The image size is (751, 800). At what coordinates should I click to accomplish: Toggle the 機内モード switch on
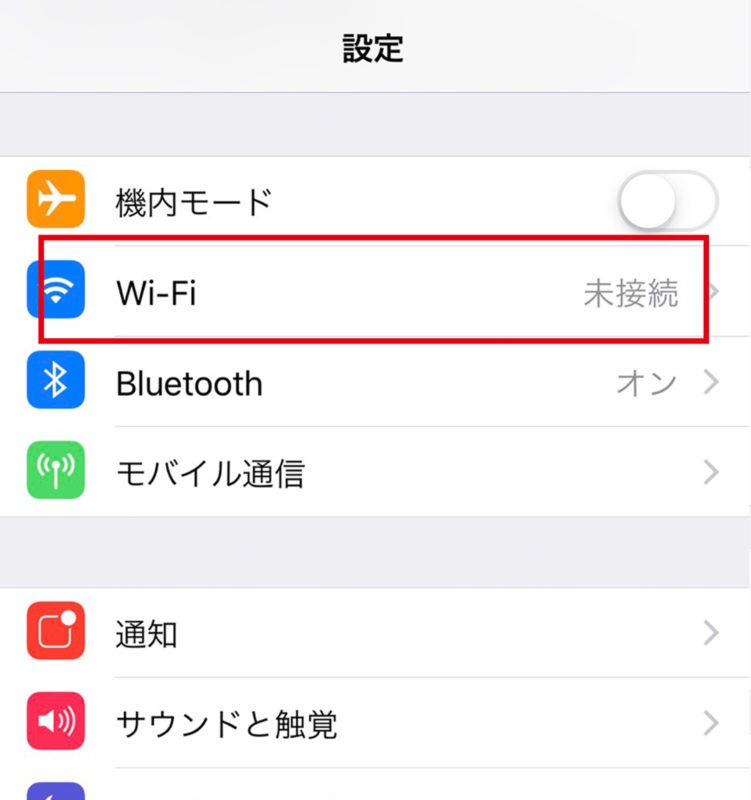[x=667, y=202]
